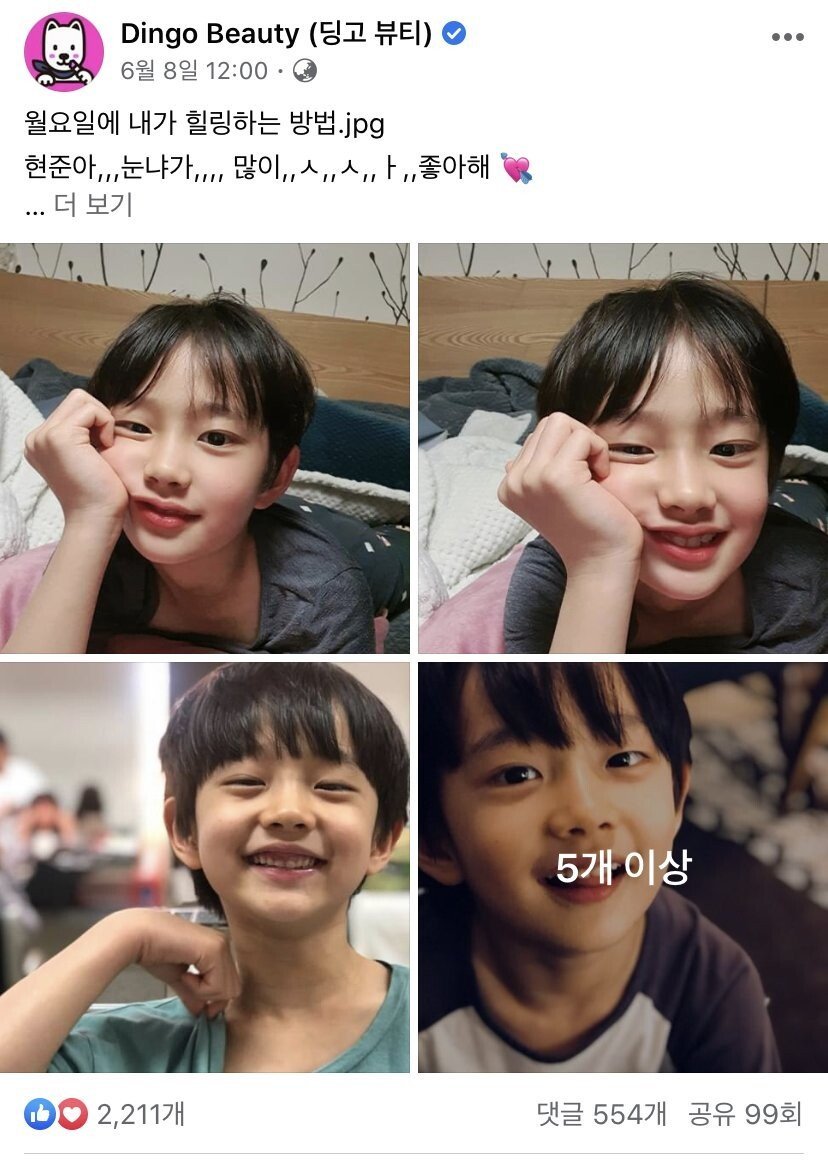Screen dimensions: 828x1172
Task: Expand the caption with 더 보기
Action: 93,205
